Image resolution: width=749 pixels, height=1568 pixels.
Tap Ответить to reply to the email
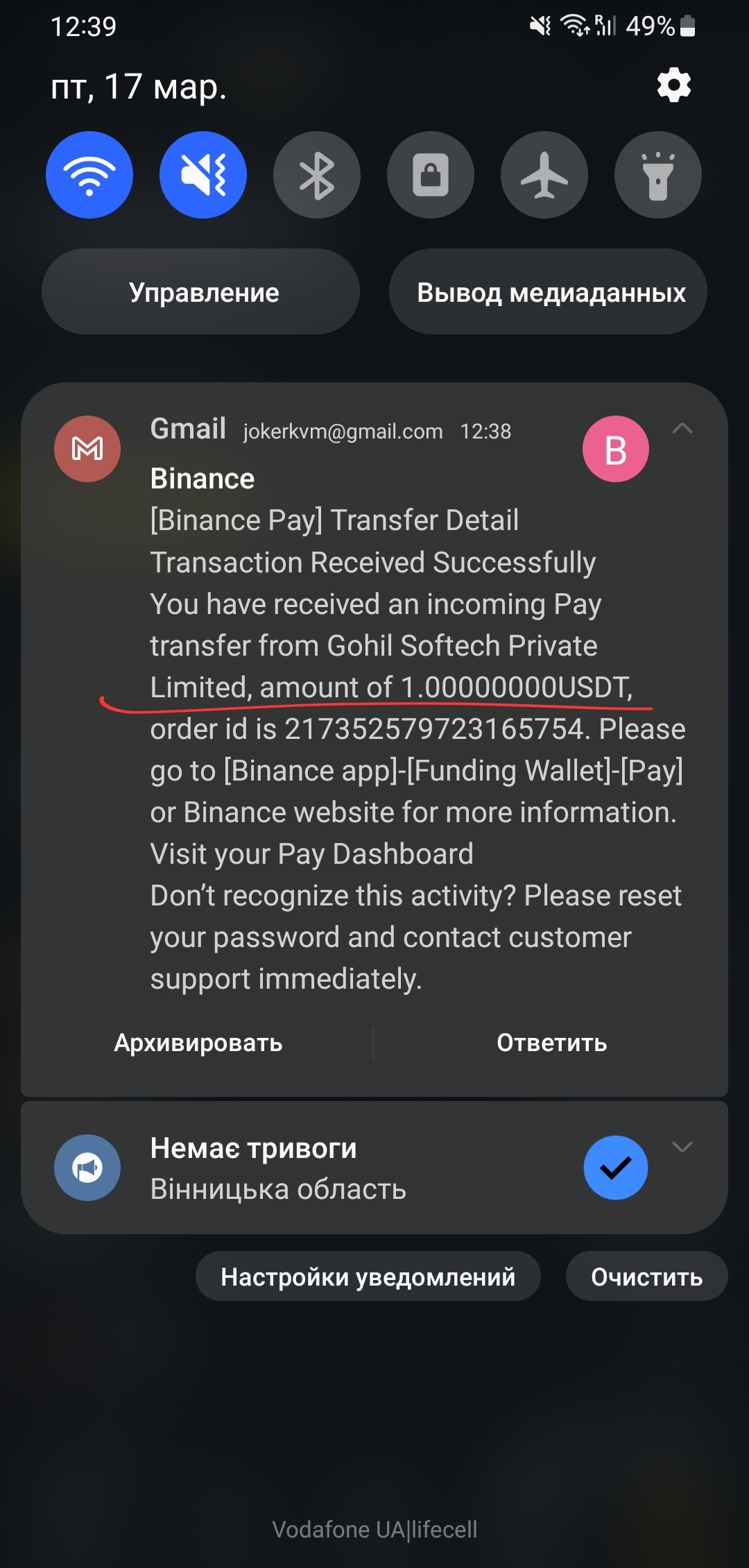(551, 1043)
